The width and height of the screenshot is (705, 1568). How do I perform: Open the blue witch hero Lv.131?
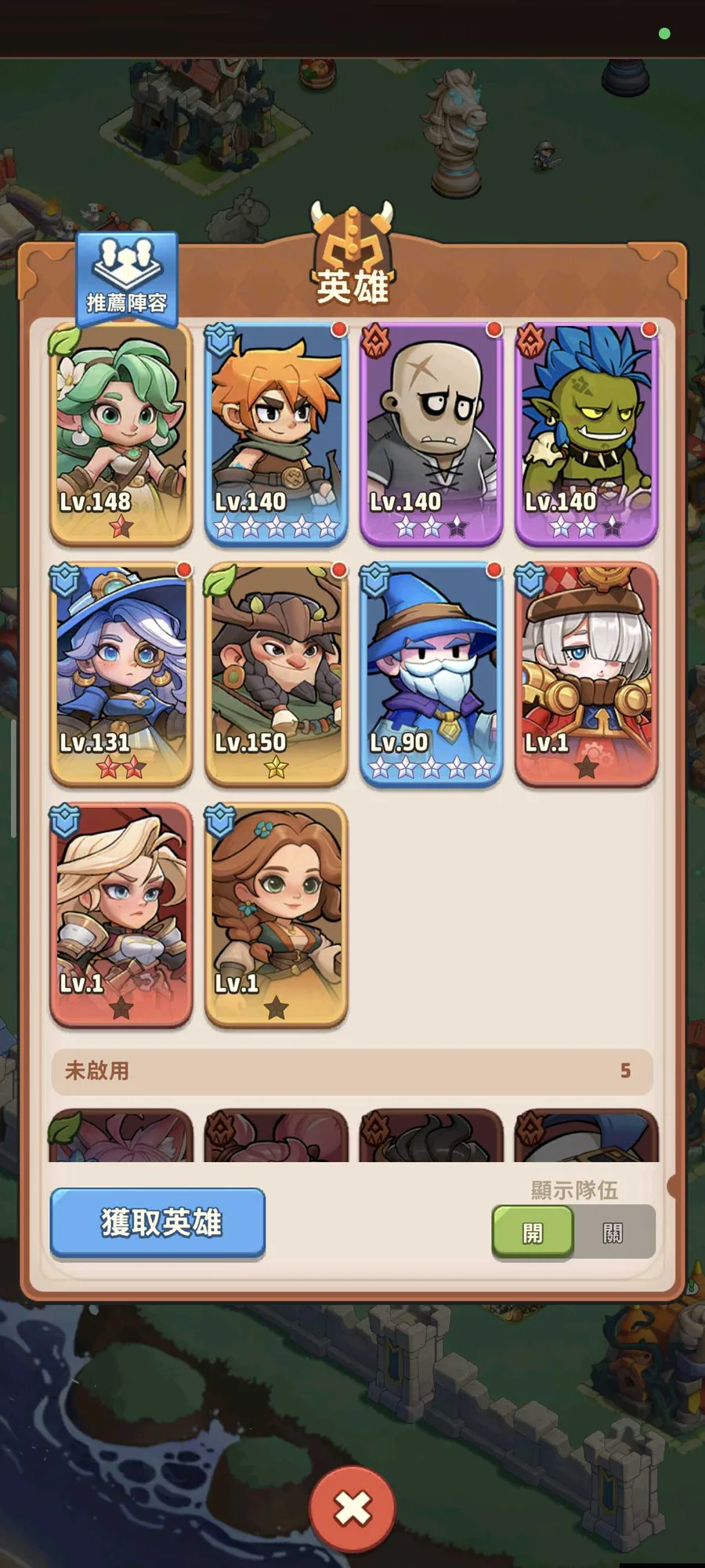(121, 674)
